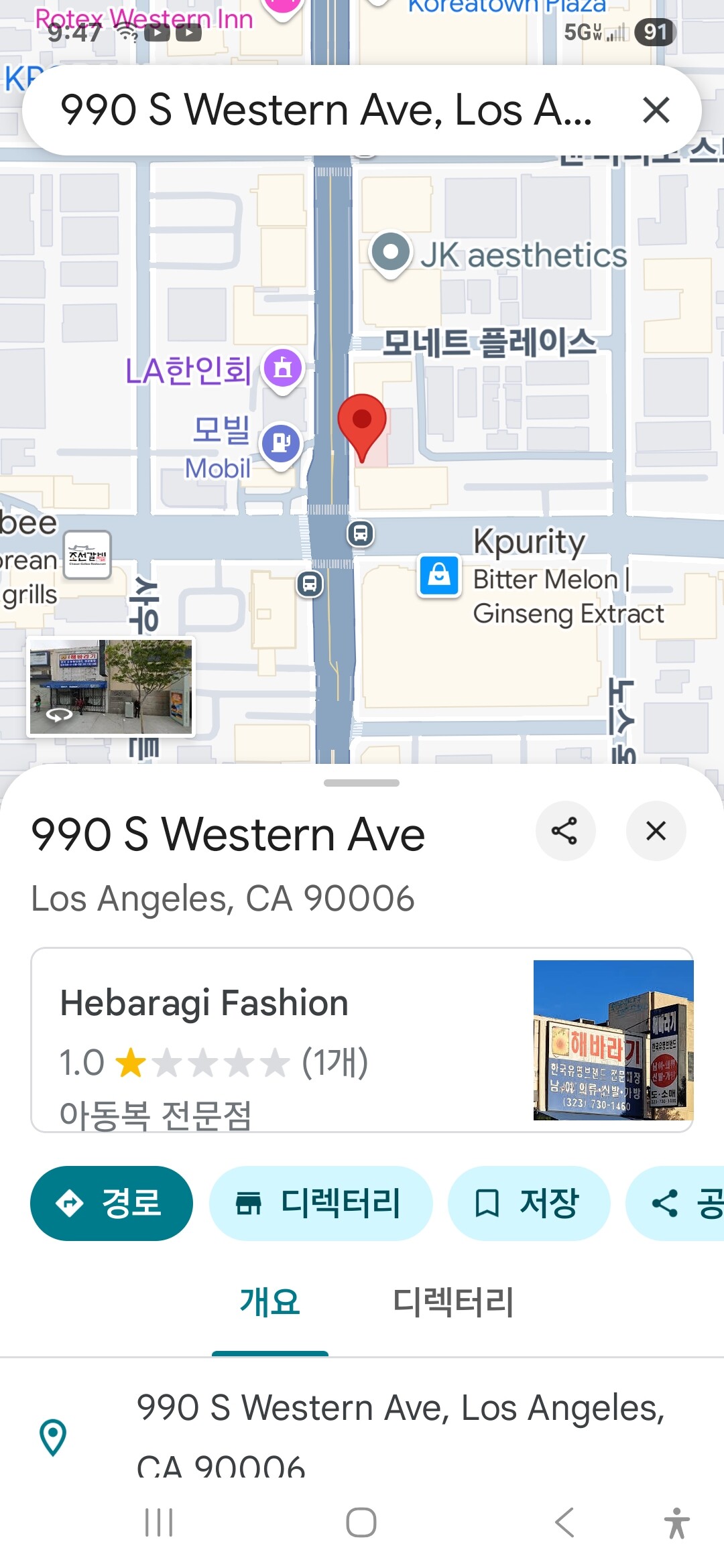
Task: Go back with system back button
Action: (x=564, y=1522)
